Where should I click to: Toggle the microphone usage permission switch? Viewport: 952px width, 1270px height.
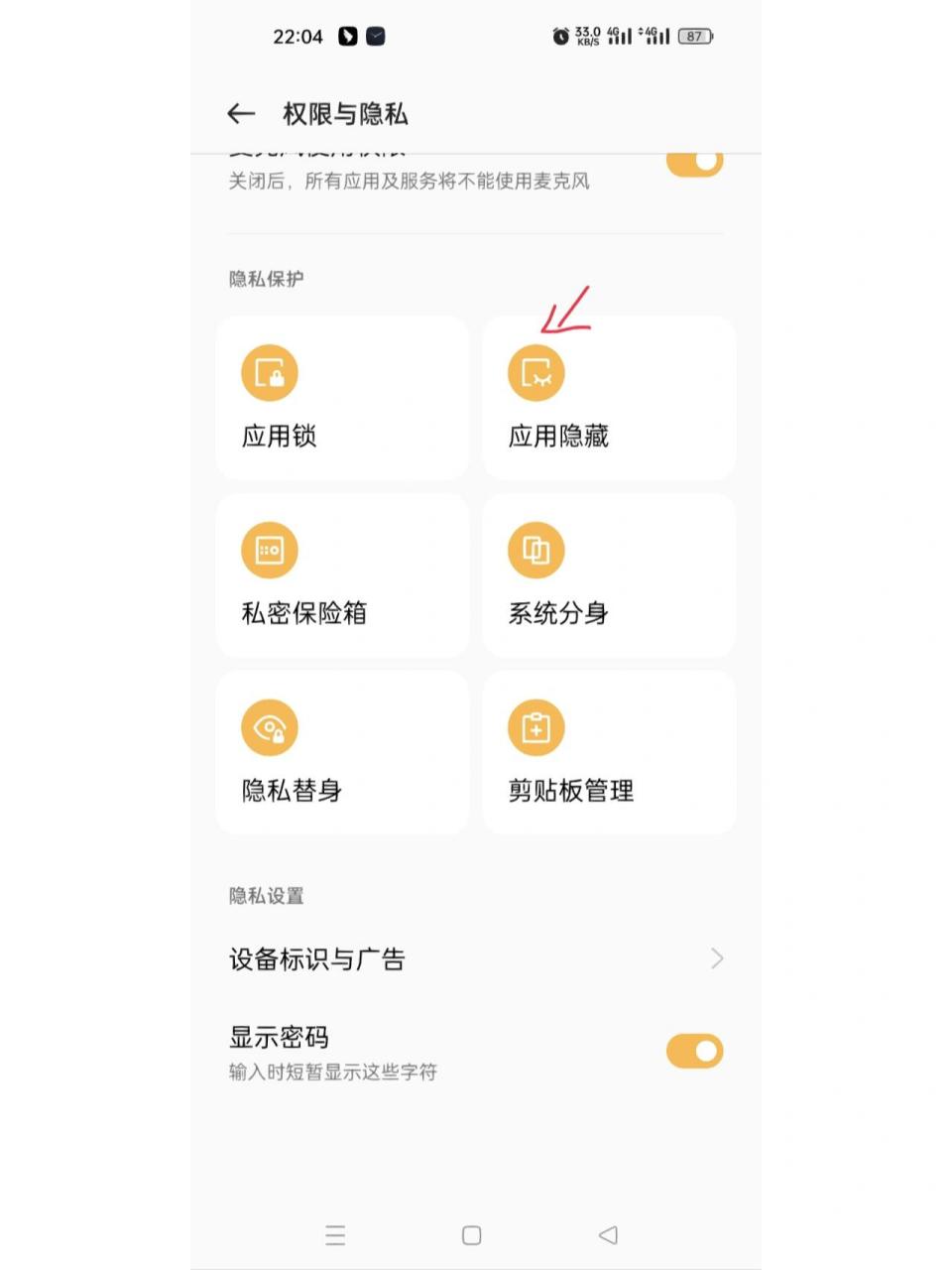(x=694, y=161)
